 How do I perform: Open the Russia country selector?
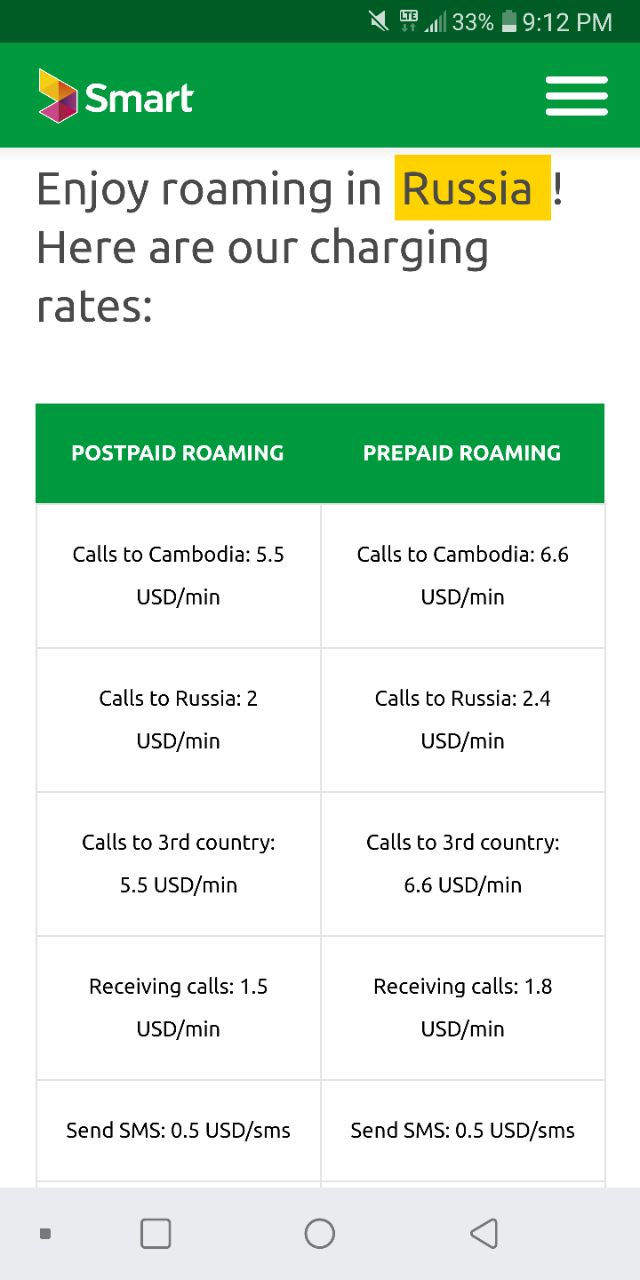472,188
